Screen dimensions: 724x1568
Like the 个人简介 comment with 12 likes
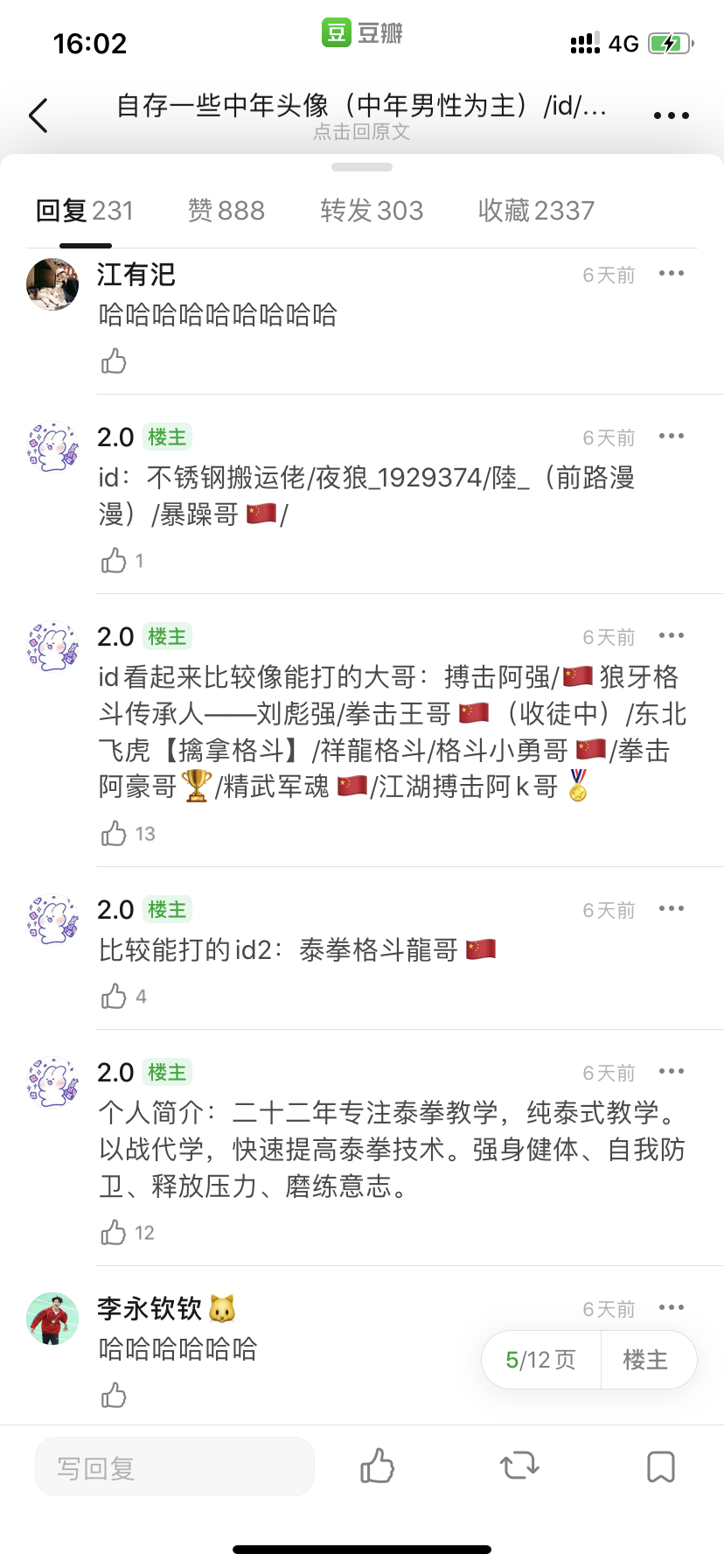(x=114, y=1233)
